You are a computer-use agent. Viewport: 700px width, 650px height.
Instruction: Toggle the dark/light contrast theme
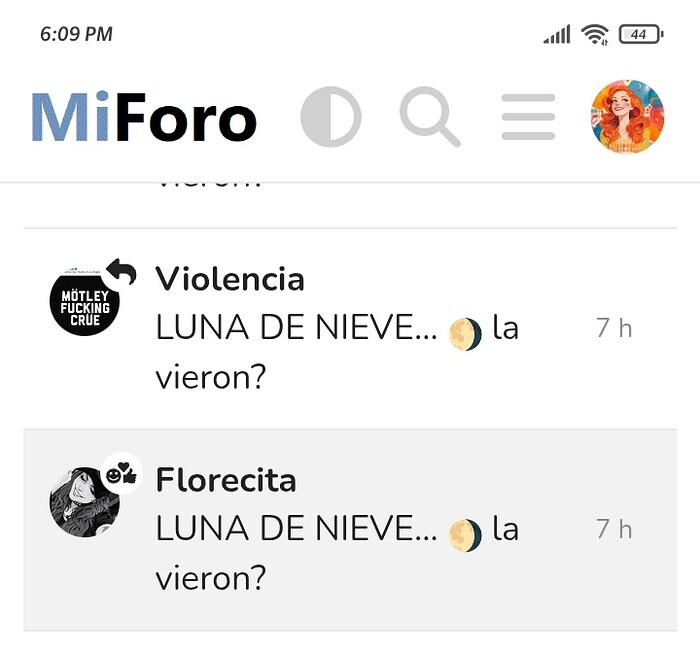pos(331,118)
